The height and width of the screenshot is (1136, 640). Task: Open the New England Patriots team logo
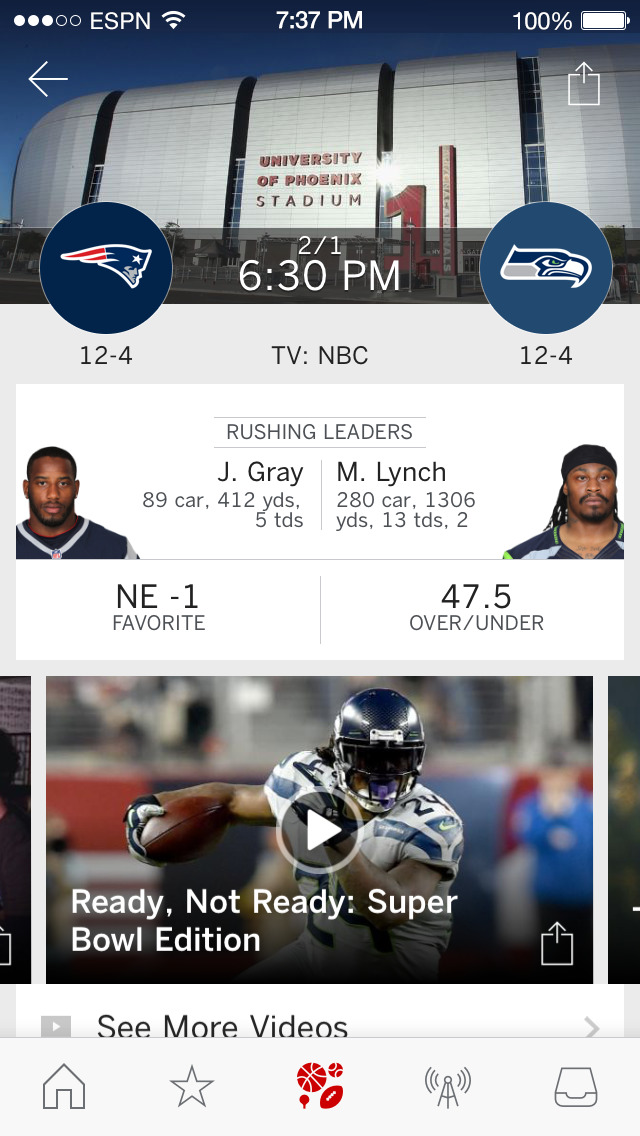(106, 267)
